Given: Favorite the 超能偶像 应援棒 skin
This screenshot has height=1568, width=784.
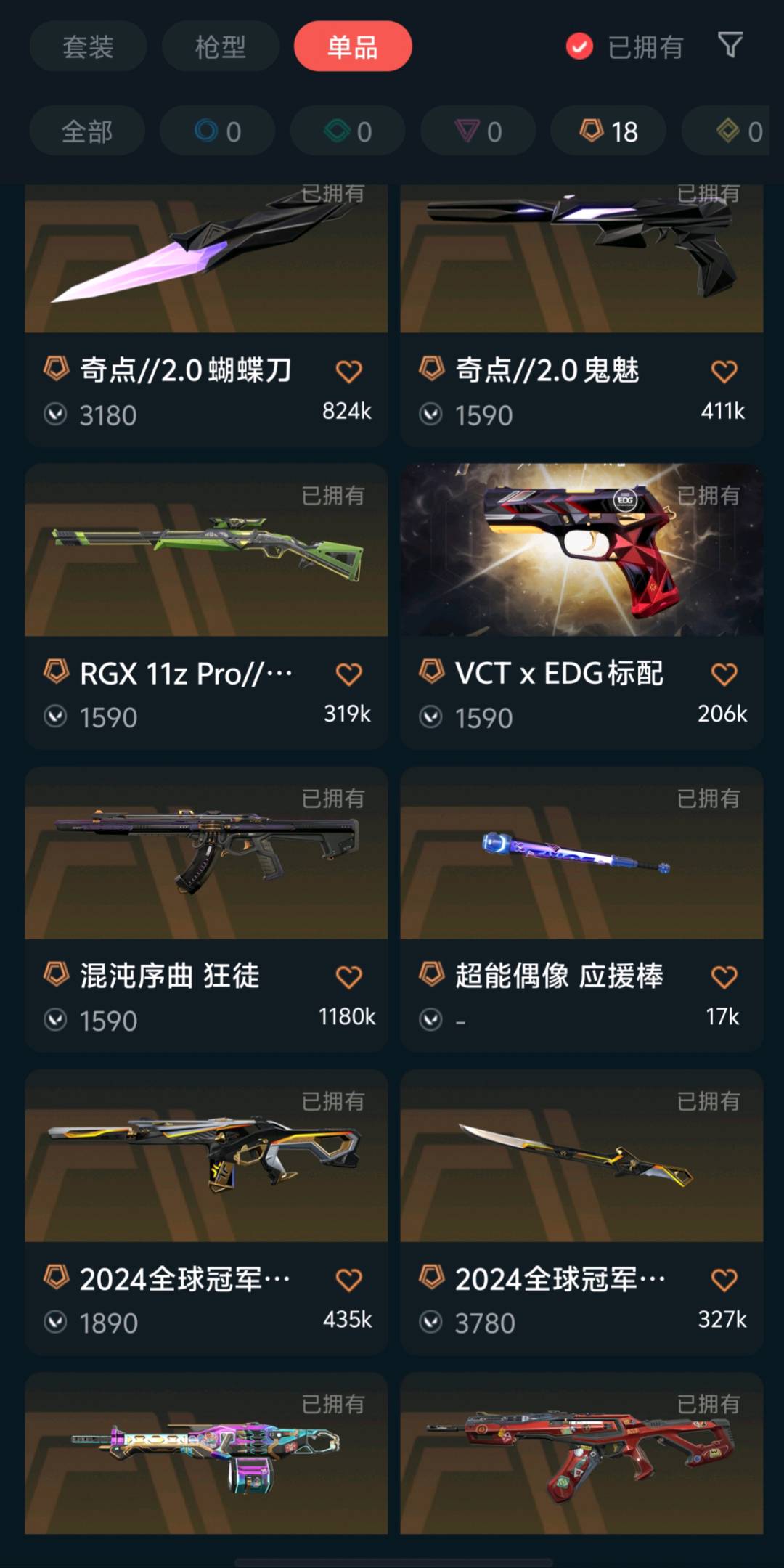Looking at the screenshot, I should (x=724, y=977).
